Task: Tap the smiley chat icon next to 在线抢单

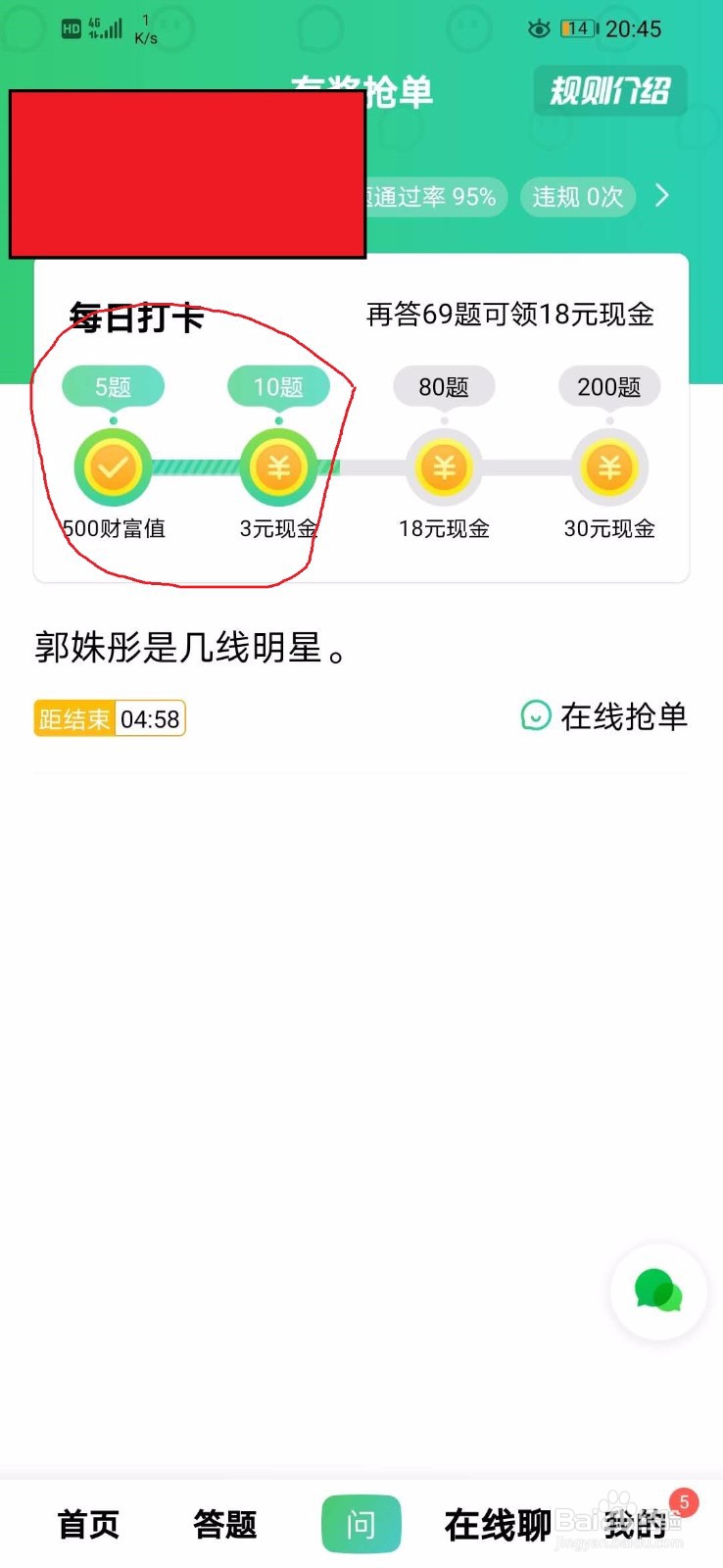Action: tap(534, 717)
